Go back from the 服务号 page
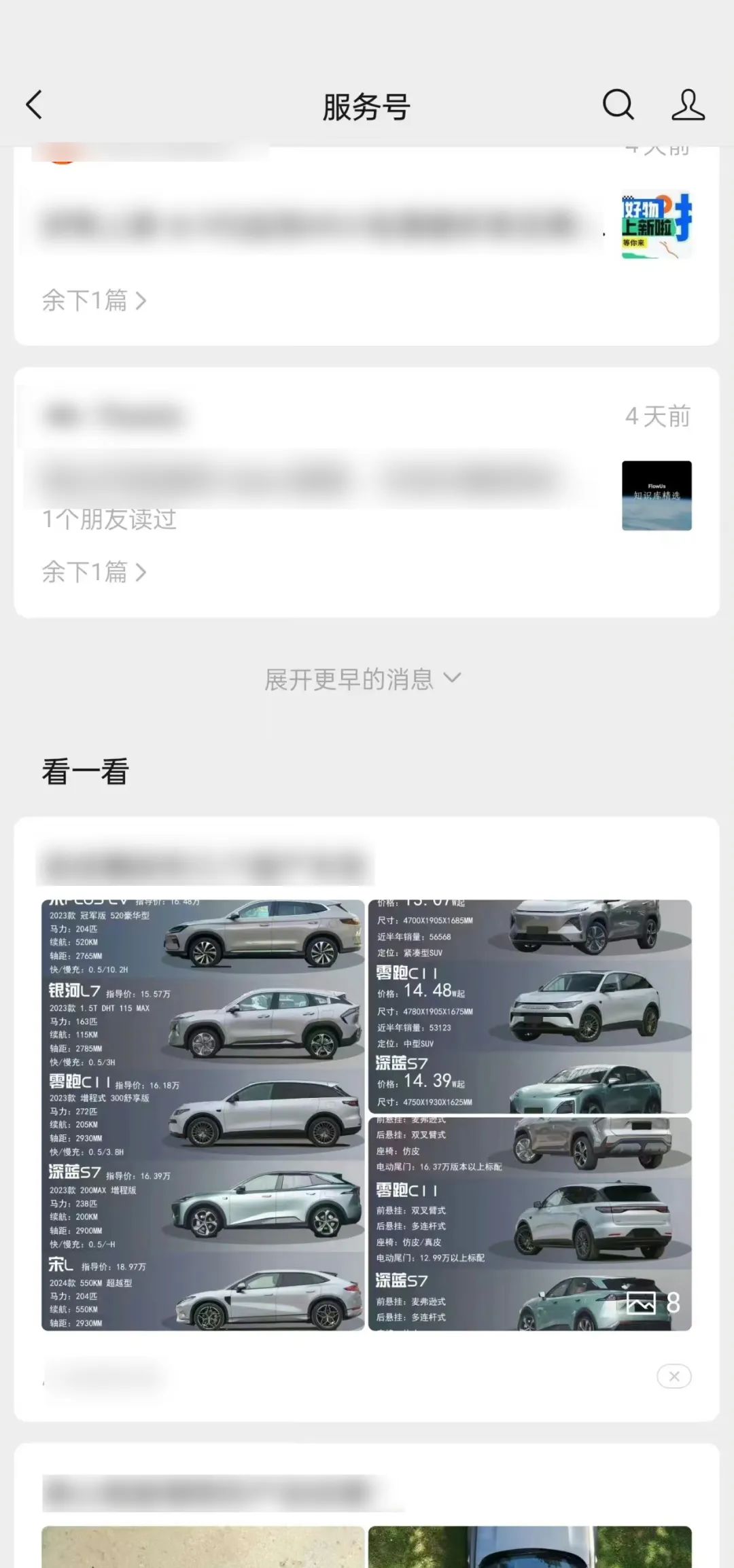734x1568 pixels. (34, 105)
